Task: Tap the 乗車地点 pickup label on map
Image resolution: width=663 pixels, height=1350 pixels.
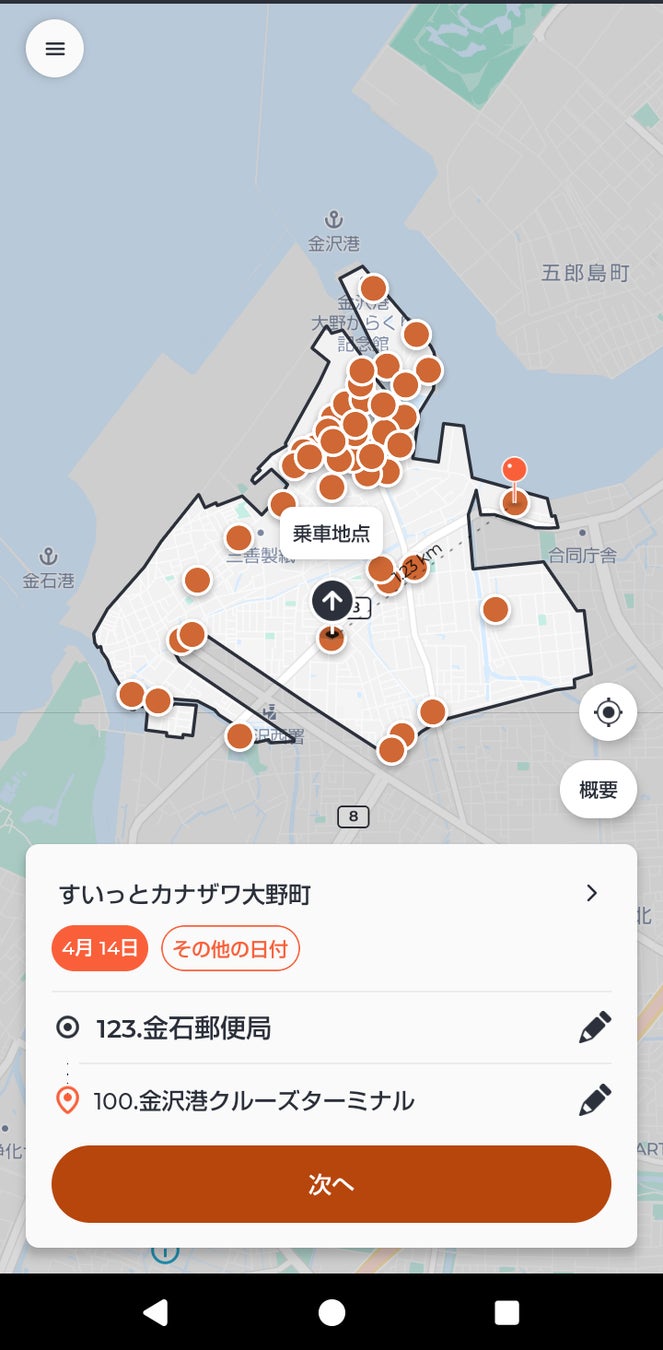Action: tap(331, 533)
